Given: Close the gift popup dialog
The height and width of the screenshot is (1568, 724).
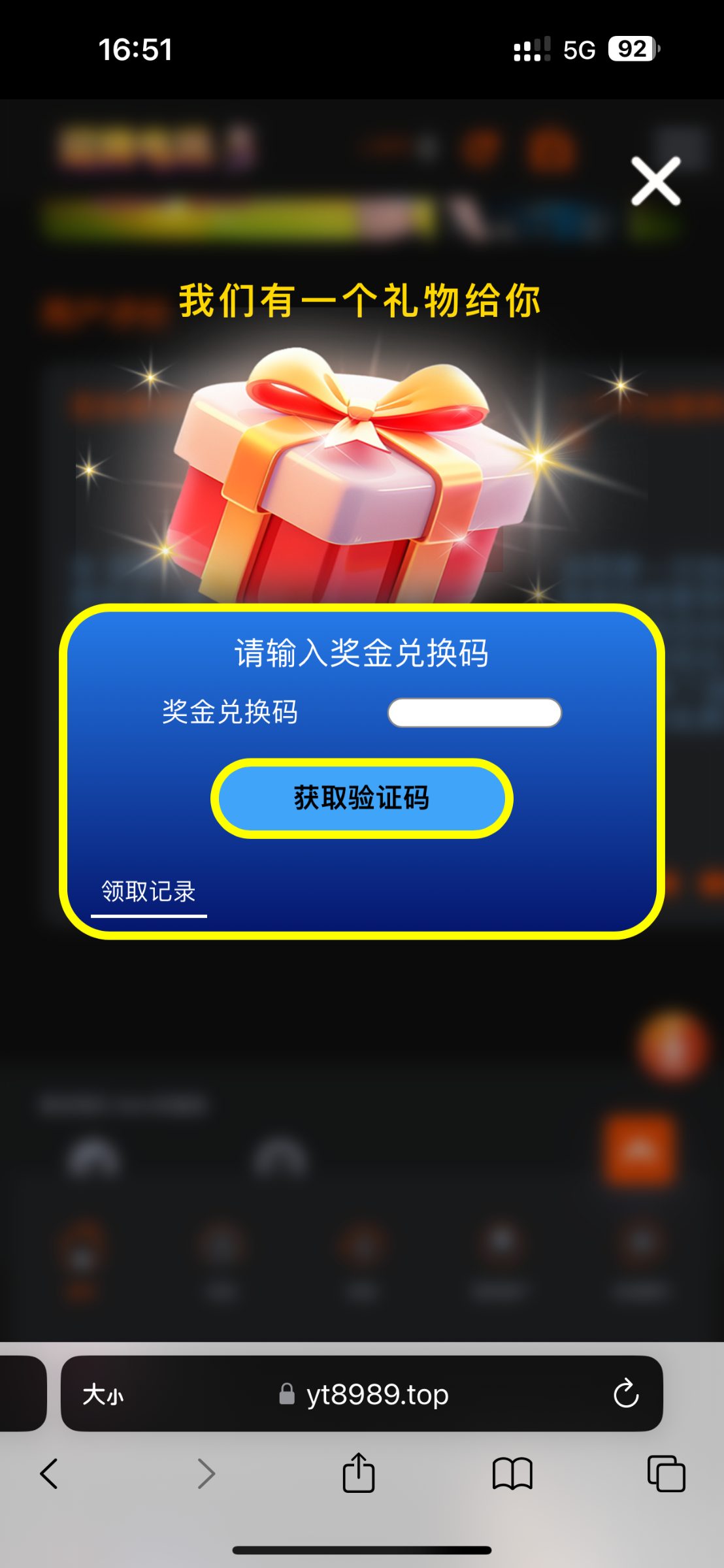Looking at the screenshot, I should tap(655, 181).
